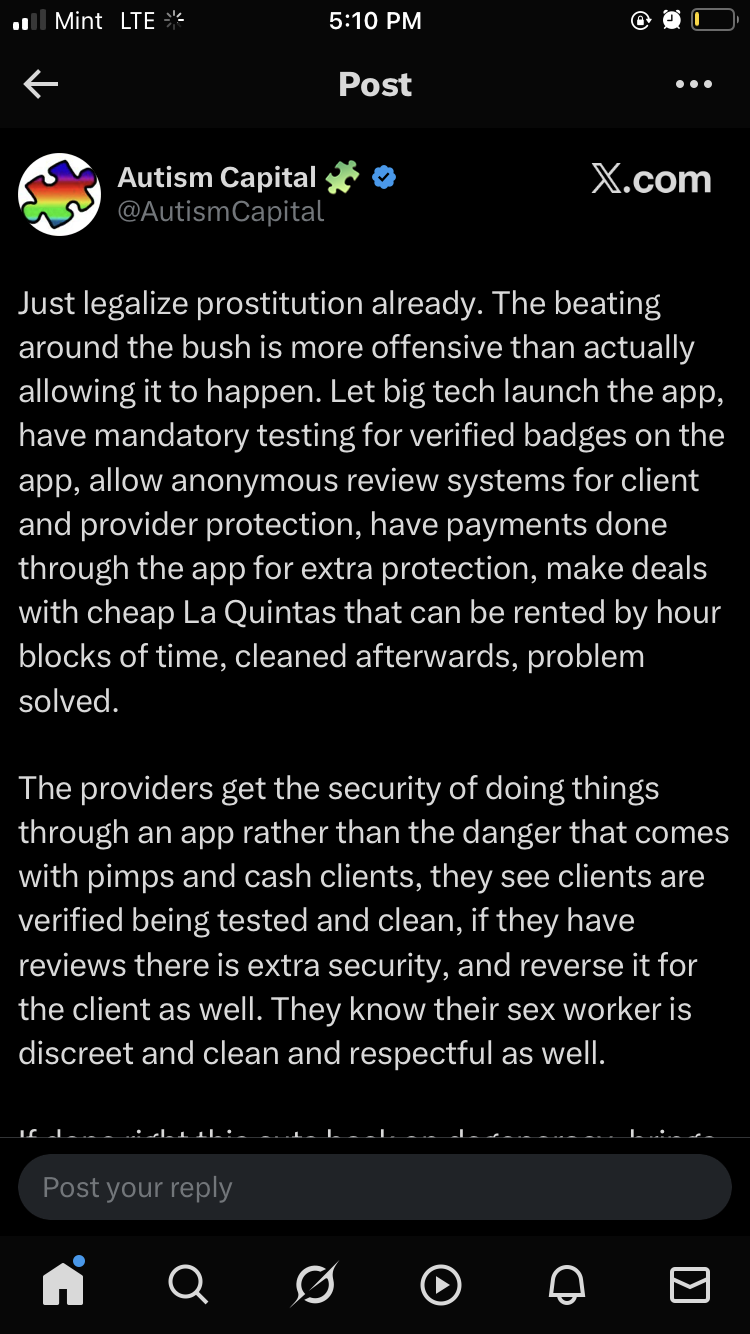
Task: Open the Search tab
Action: tap(188, 1284)
